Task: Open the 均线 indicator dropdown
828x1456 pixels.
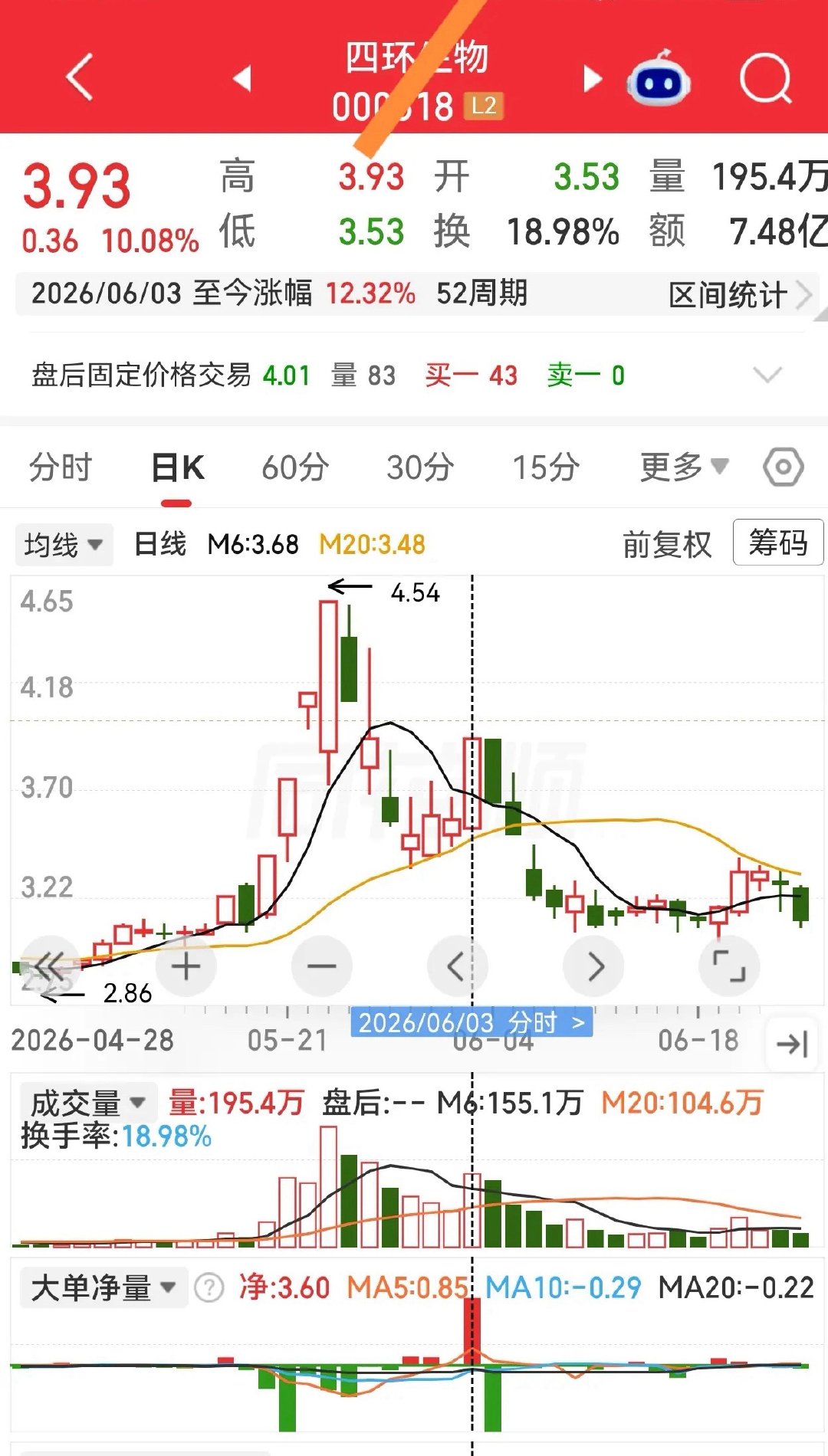Action: [x=64, y=545]
